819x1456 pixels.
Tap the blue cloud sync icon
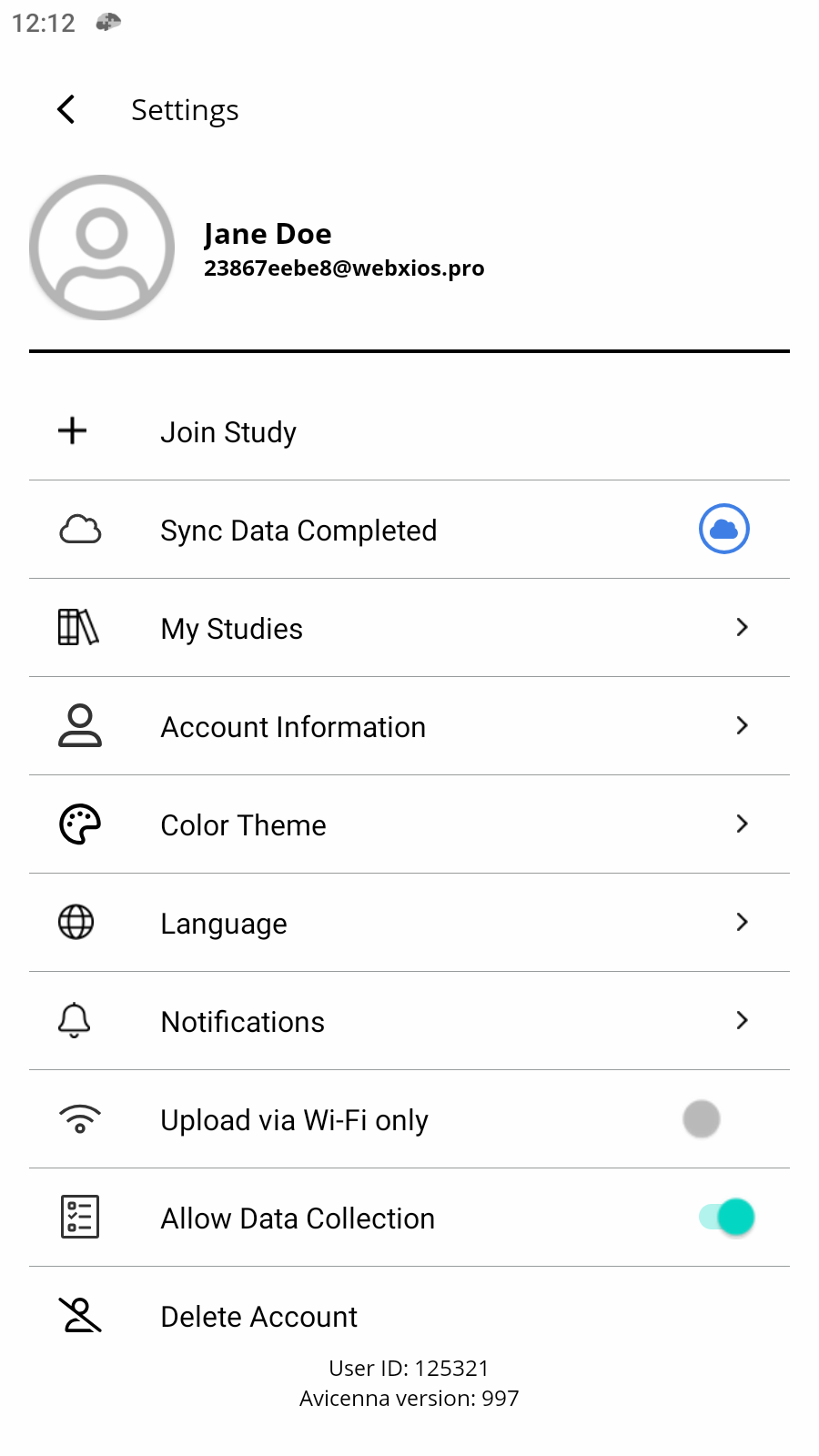coord(723,530)
